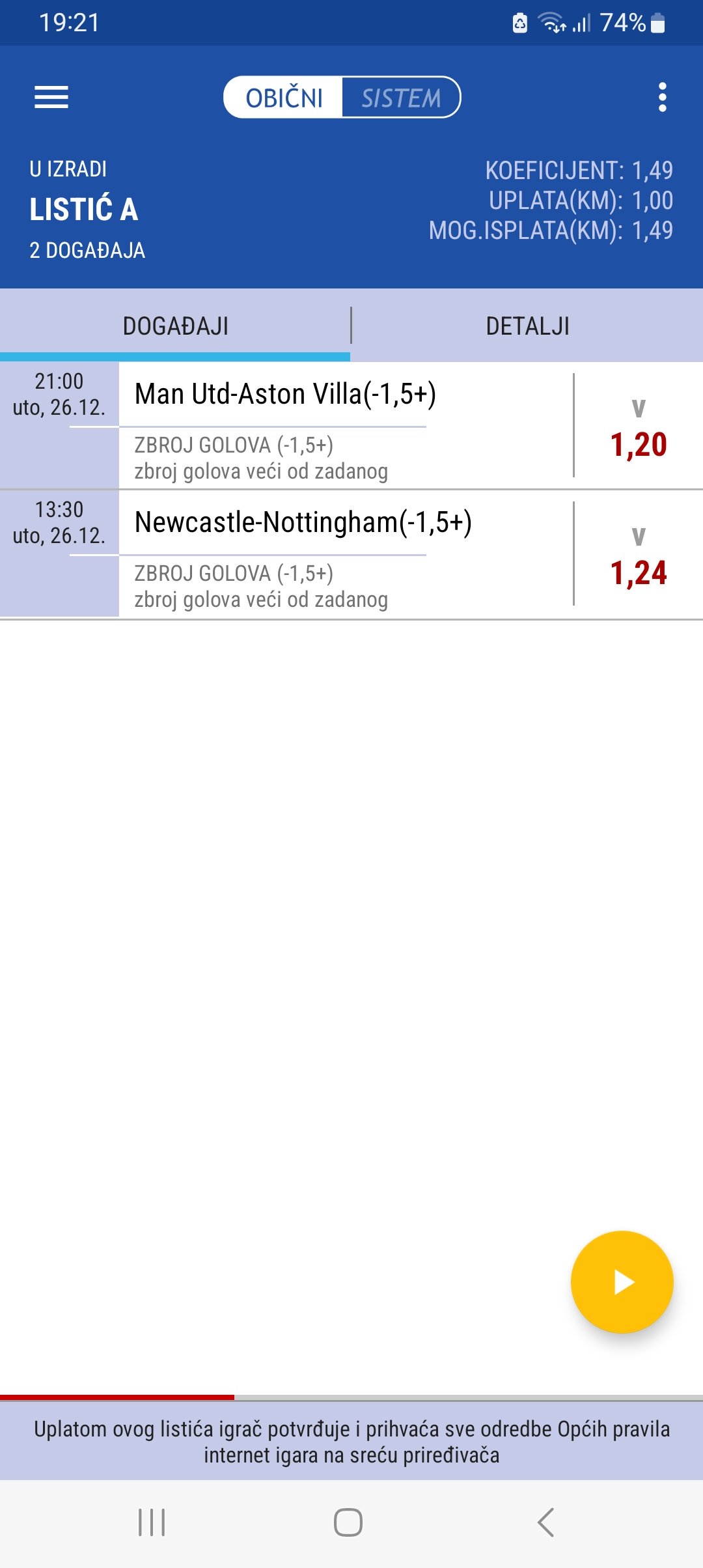Select the DOGAĐAJI tab

pos(175,326)
